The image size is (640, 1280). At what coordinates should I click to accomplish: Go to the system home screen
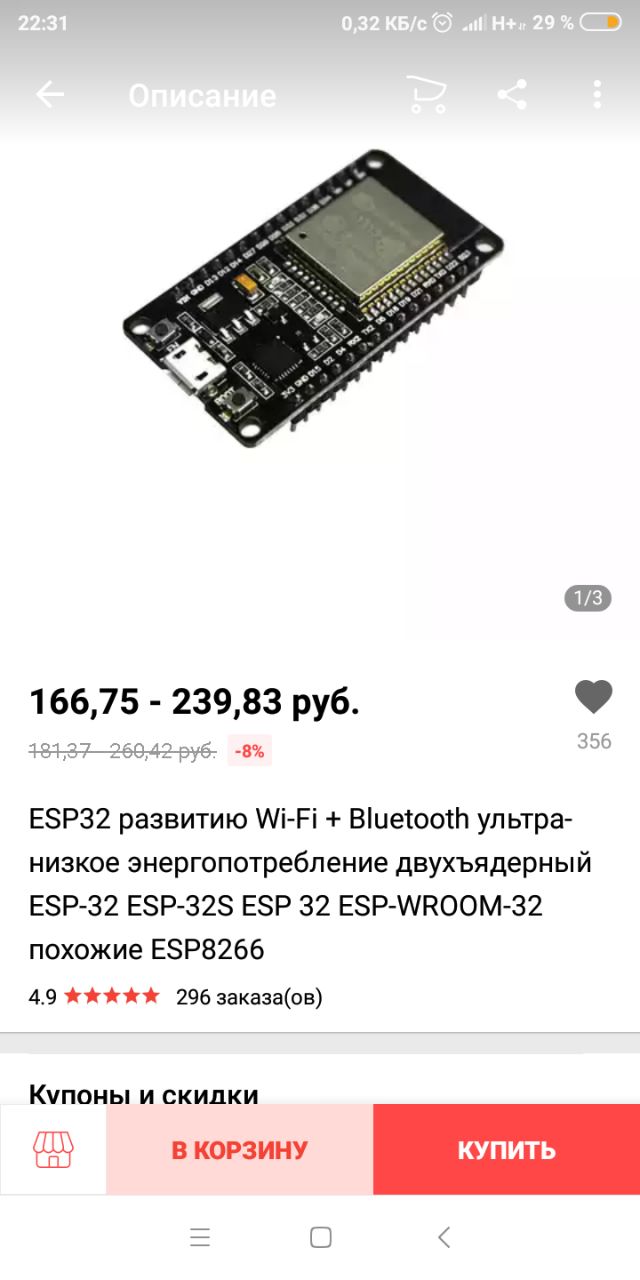pyautogui.click(x=320, y=1237)
